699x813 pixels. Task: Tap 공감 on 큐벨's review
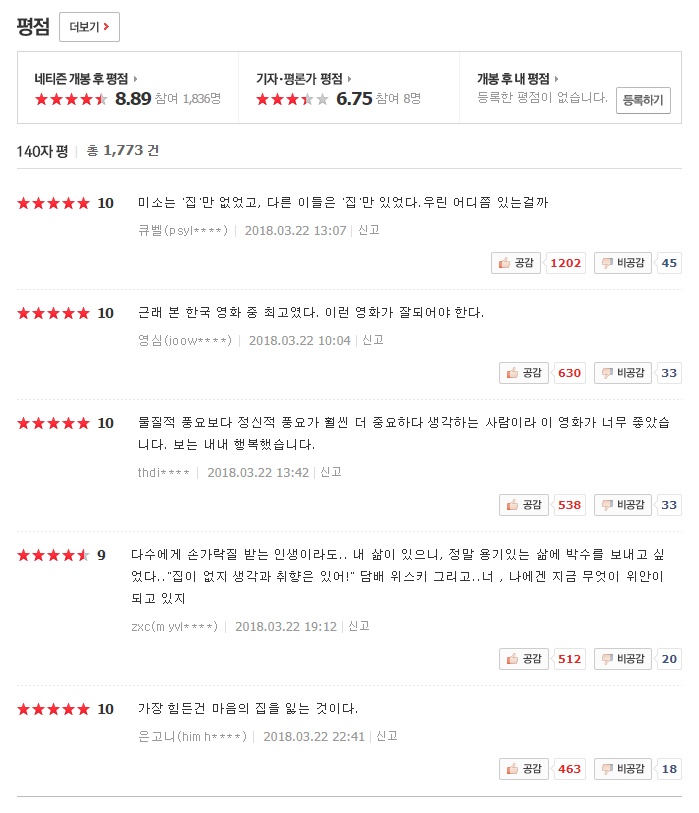tap(517, 263)
